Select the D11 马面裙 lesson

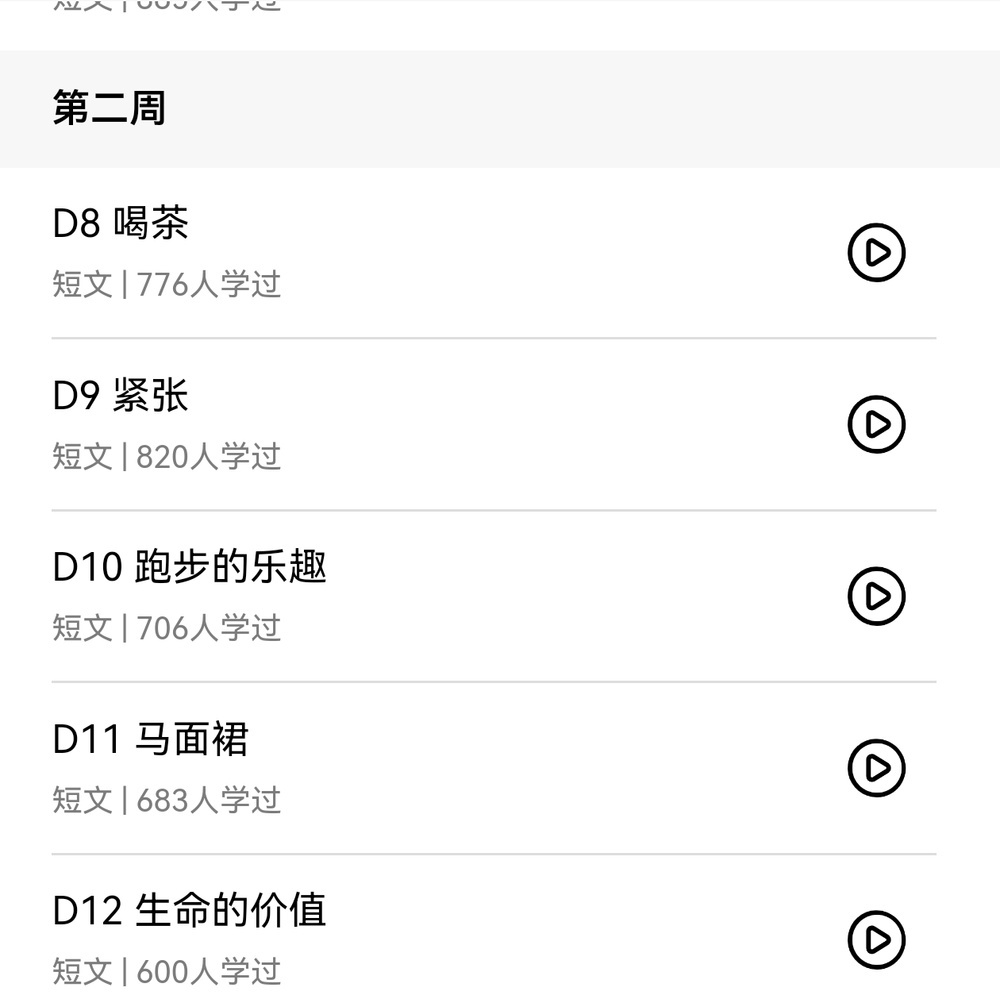pos(150,740)
